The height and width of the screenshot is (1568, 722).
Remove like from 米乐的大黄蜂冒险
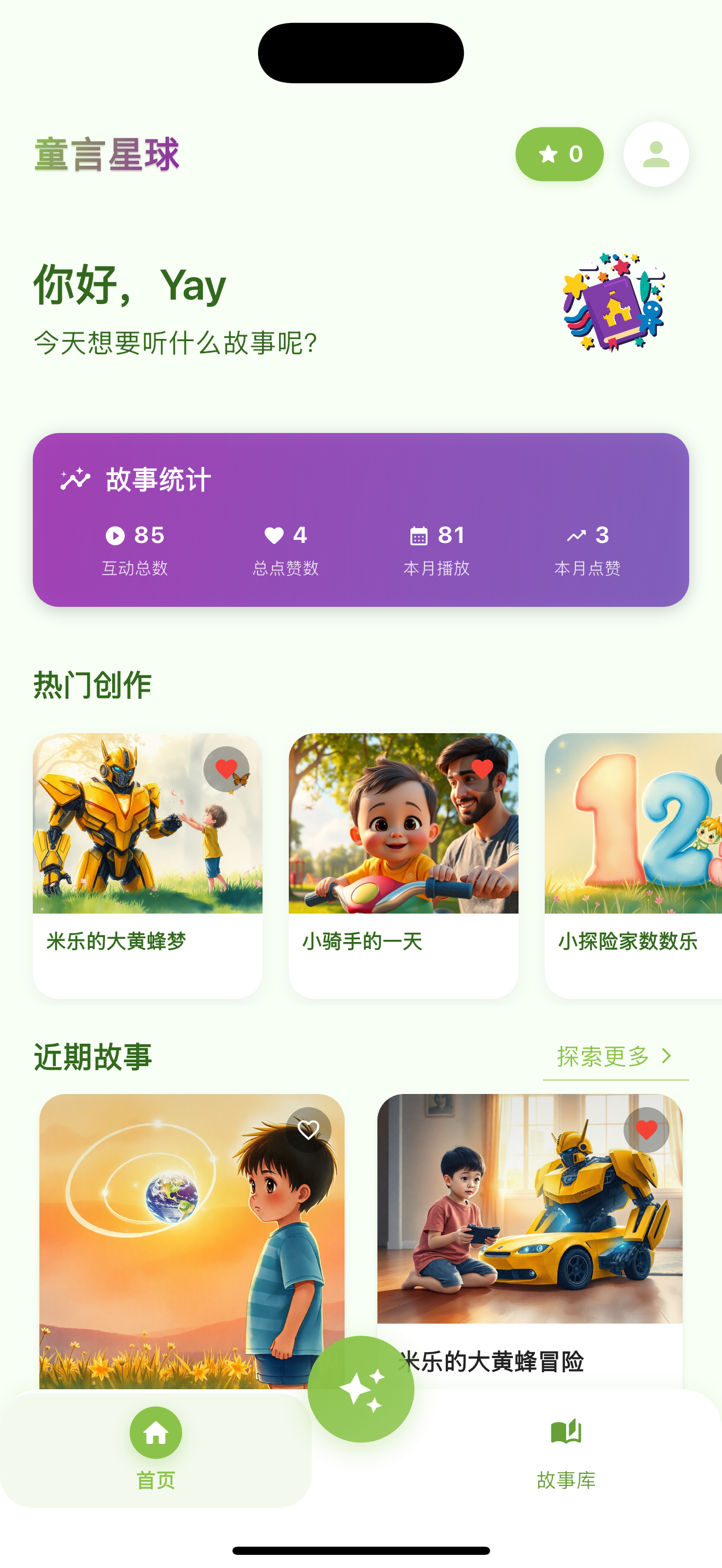click(x=646, y=1130)
